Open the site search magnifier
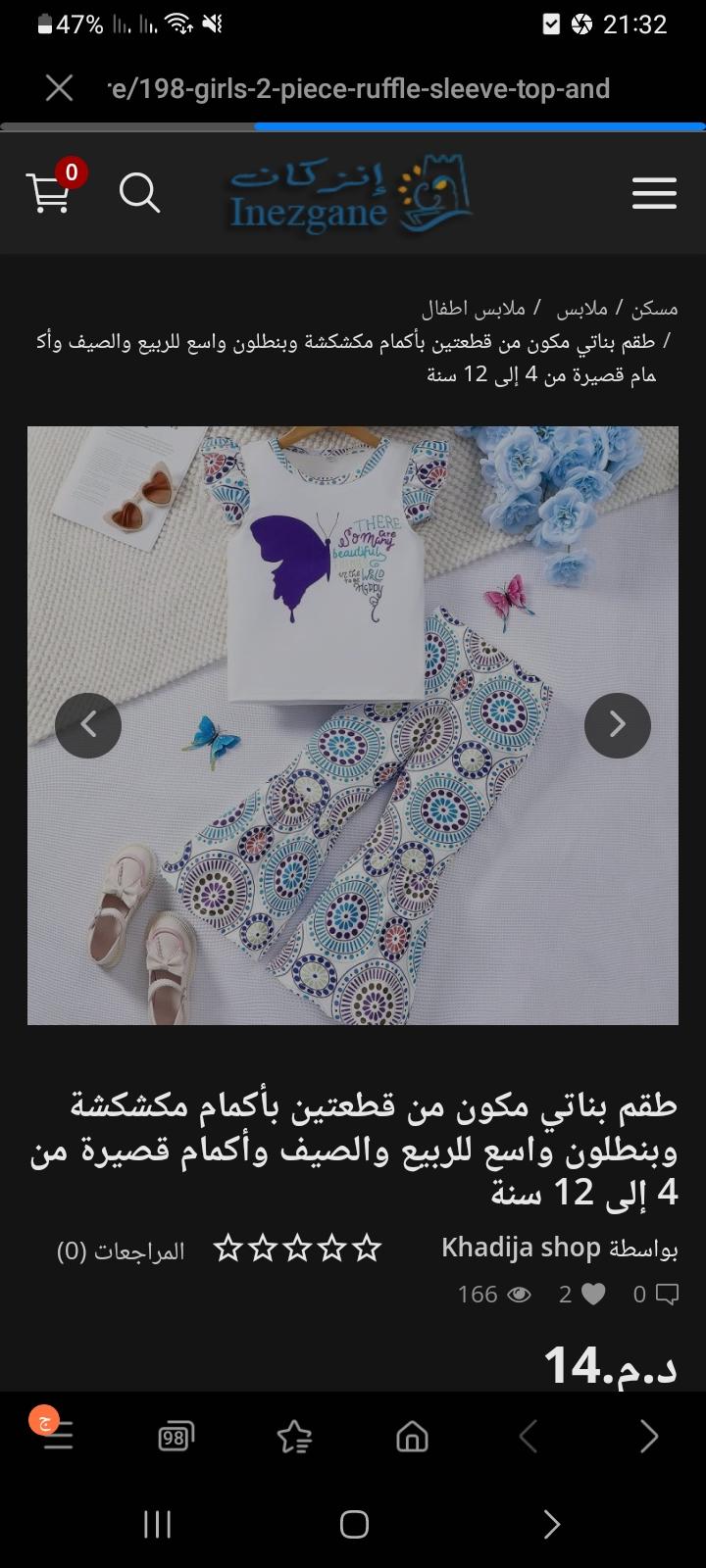This screenshot has width=706, height=1568. (x=139, y=193)
